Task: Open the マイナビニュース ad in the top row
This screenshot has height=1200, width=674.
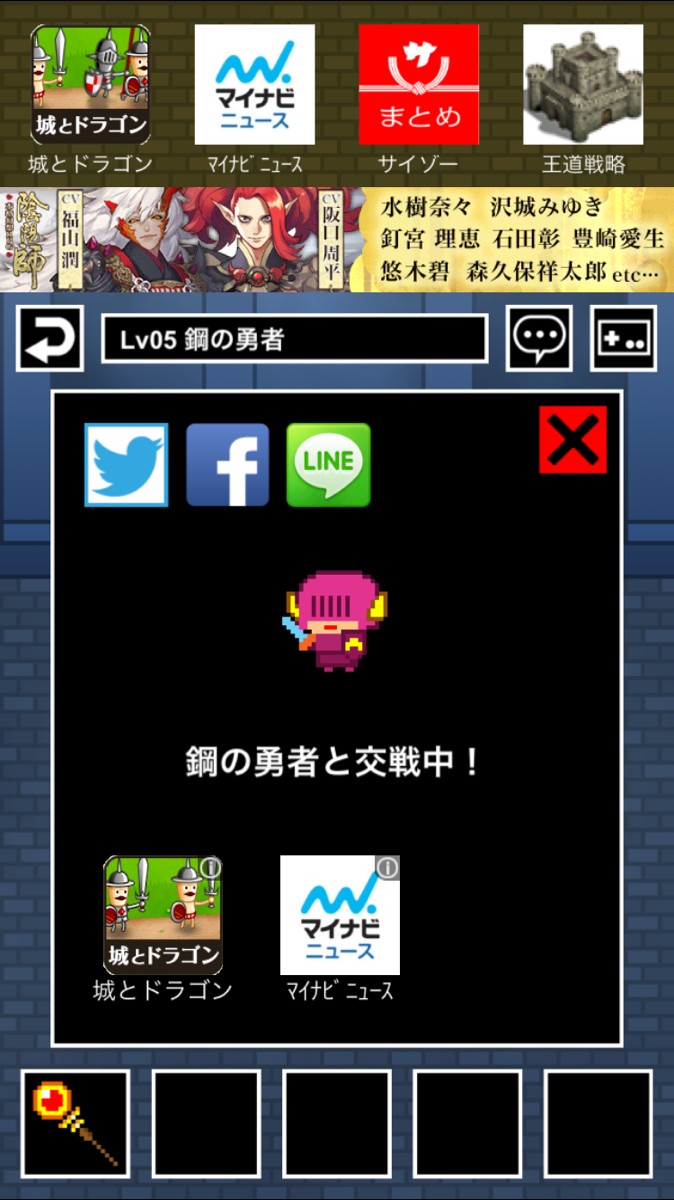Action: pyautogui.click(x=255, y=98)
